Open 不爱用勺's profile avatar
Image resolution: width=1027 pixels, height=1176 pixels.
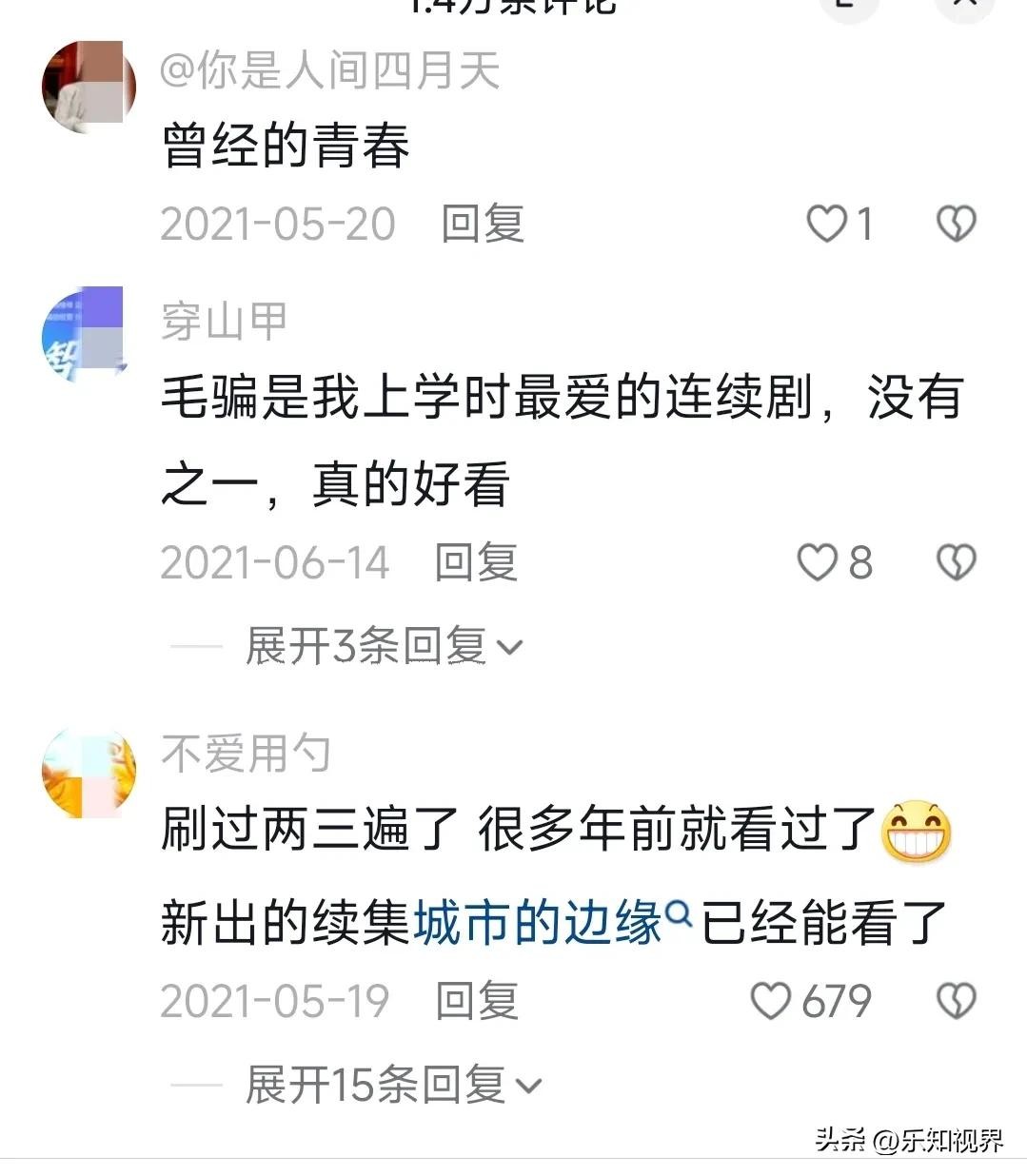(x=89, y=773)
